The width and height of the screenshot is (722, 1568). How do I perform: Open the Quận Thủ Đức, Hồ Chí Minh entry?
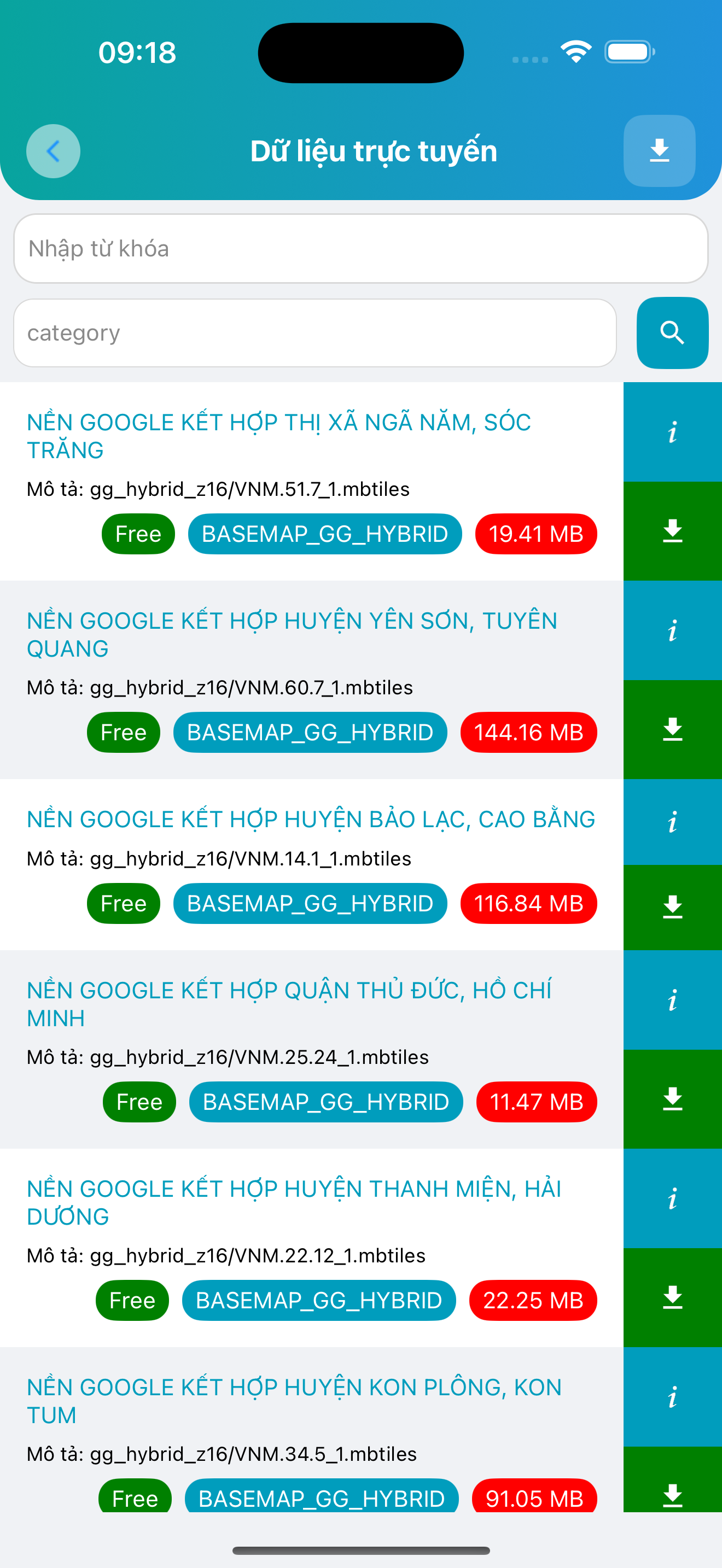[x=289, y=1004]
